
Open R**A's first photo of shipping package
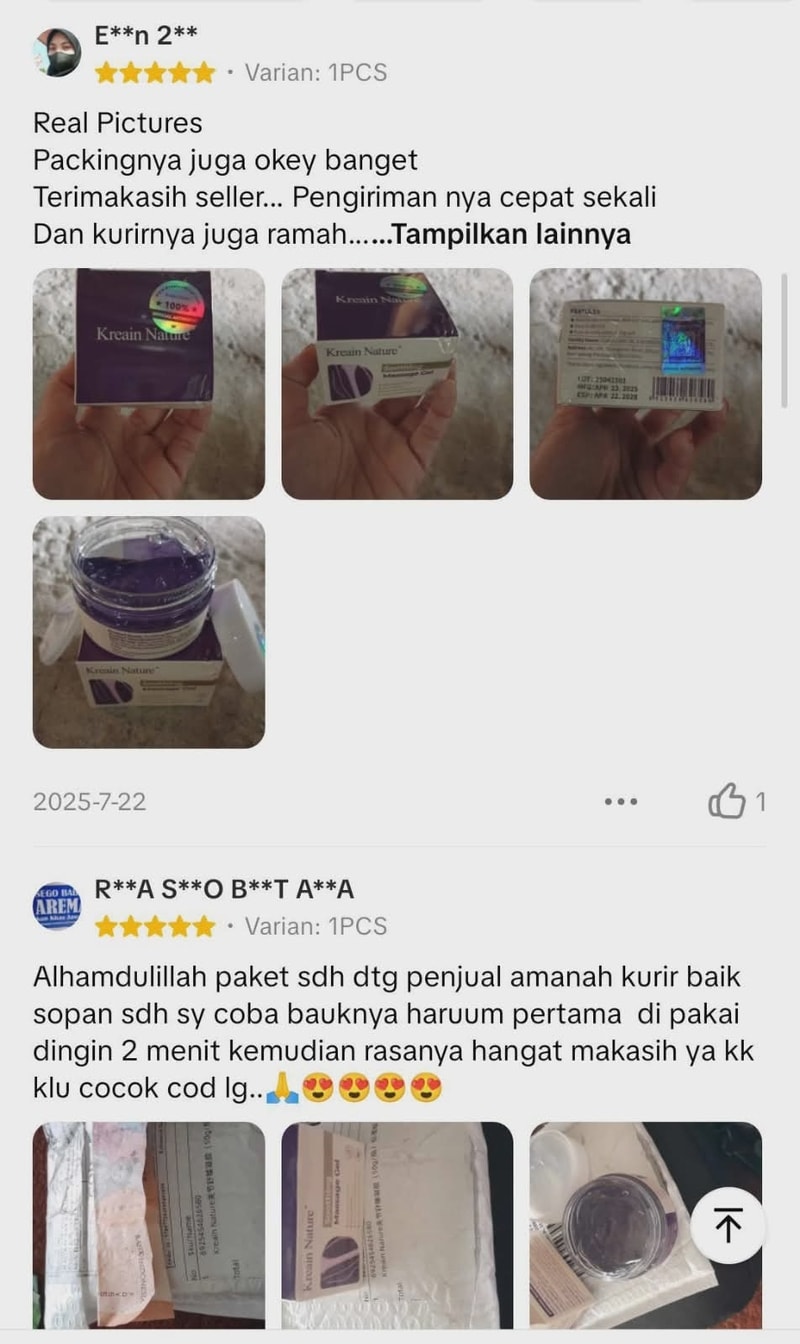[149, 1224]
